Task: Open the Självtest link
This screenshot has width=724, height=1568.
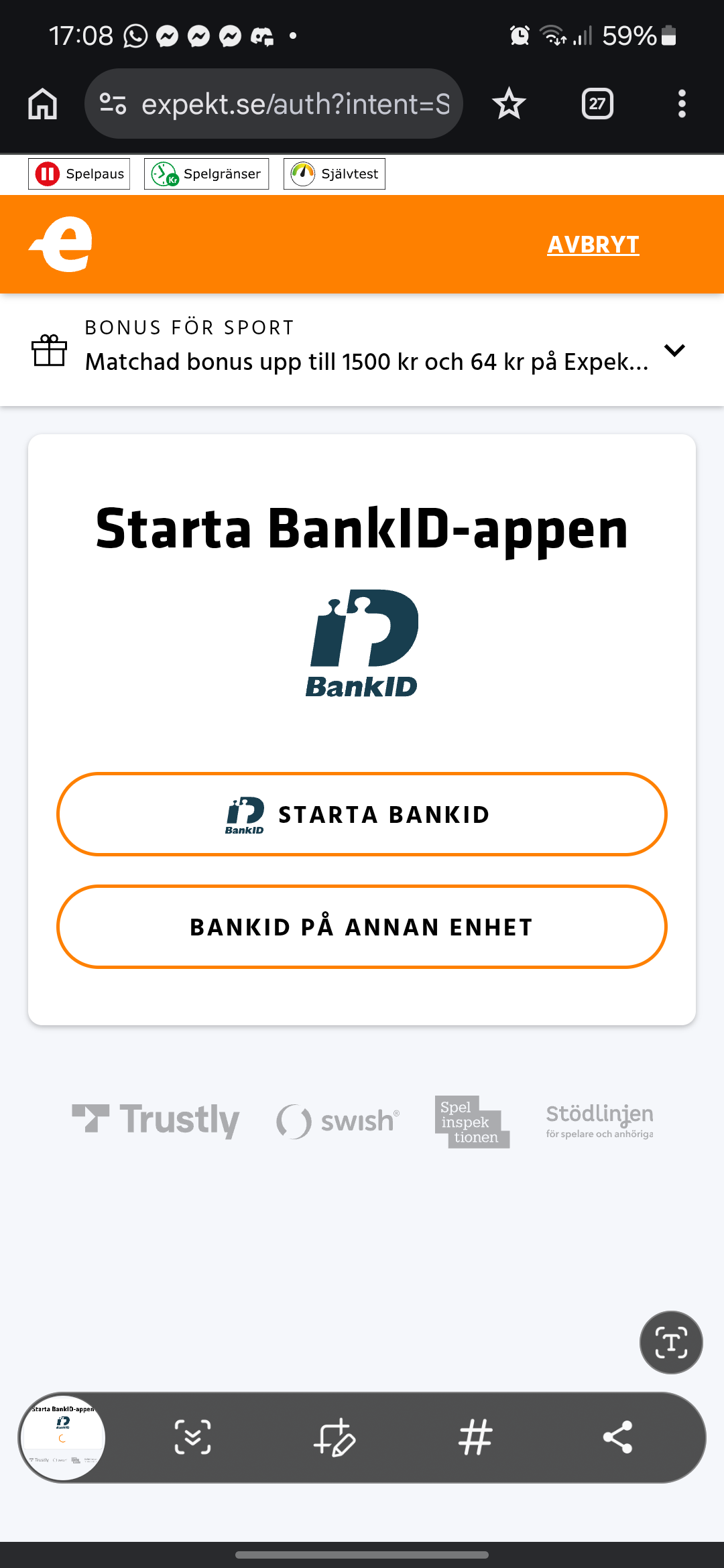Action: point(335,174)
